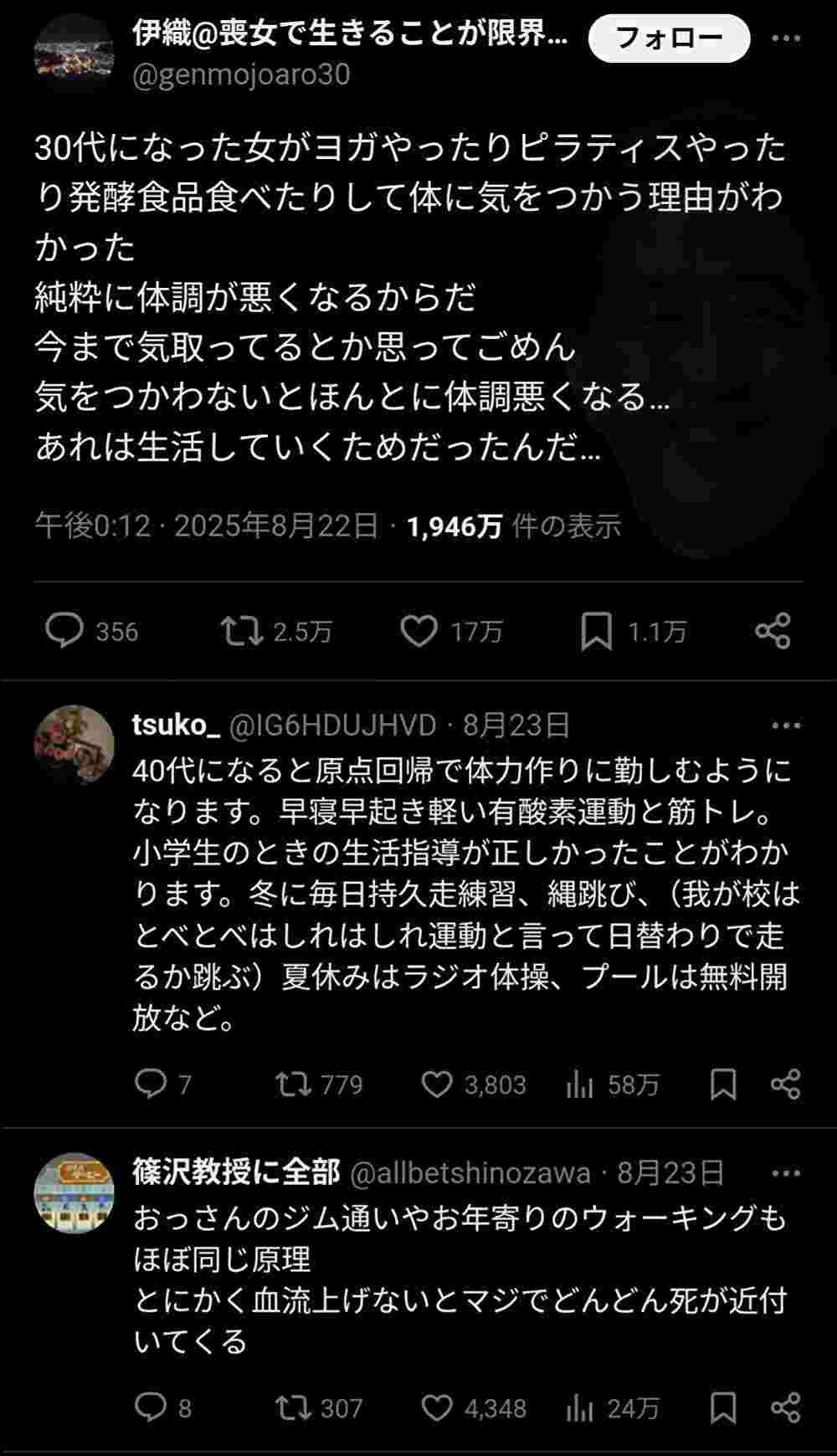Share tsuko_'s reply
The height and width of the screenshot is (1456, 837).
(785, 1084)
